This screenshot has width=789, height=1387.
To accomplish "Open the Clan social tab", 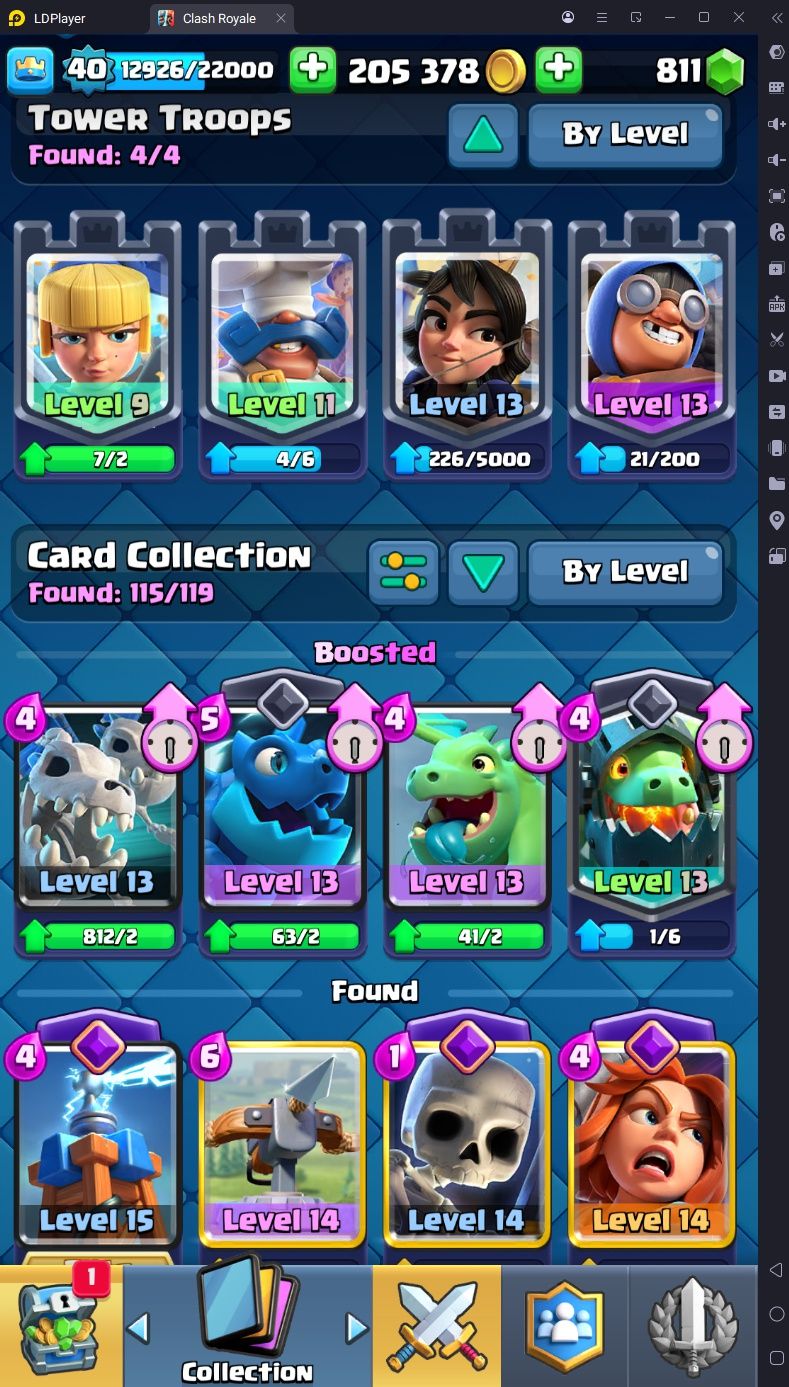I will coord(565,1325).
